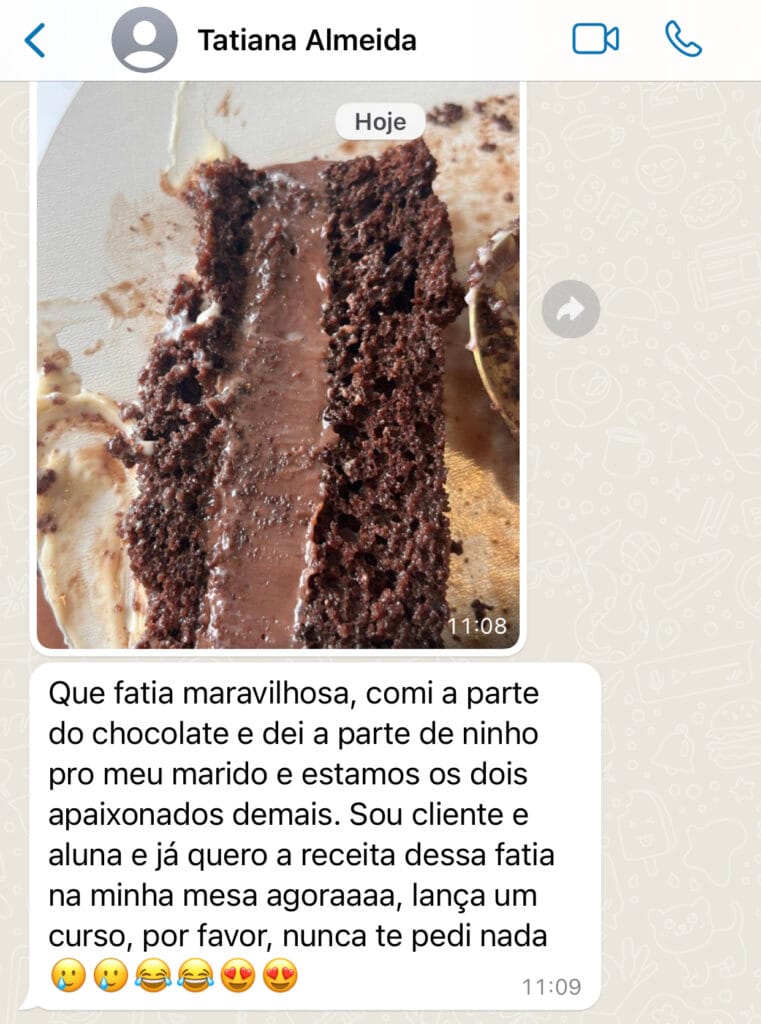The width and height of the screenshot is (761, 1024).
Task: Start a video call with Tatiana Almeida
Action: (595, 40)
